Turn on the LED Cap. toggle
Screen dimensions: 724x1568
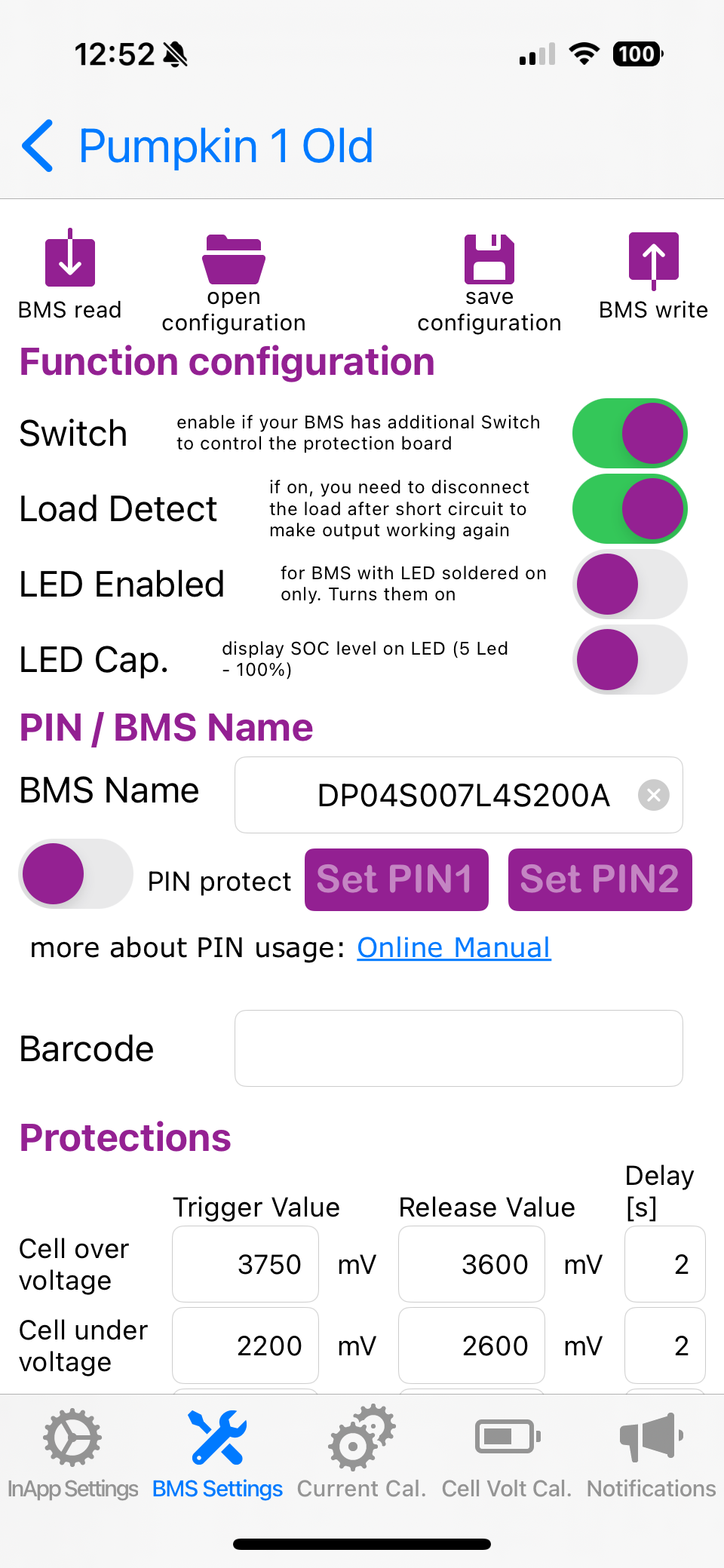630,660
